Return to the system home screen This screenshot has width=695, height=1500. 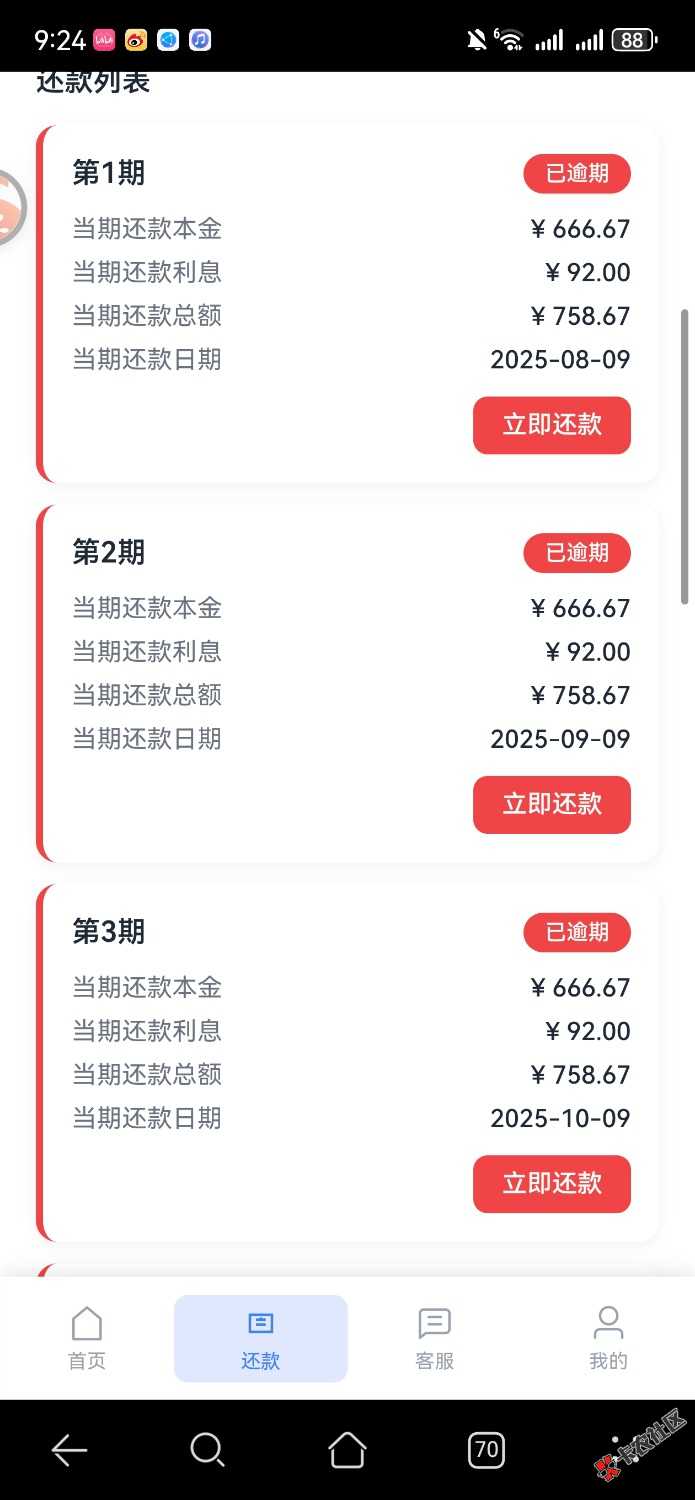(x=347, y=1449)
